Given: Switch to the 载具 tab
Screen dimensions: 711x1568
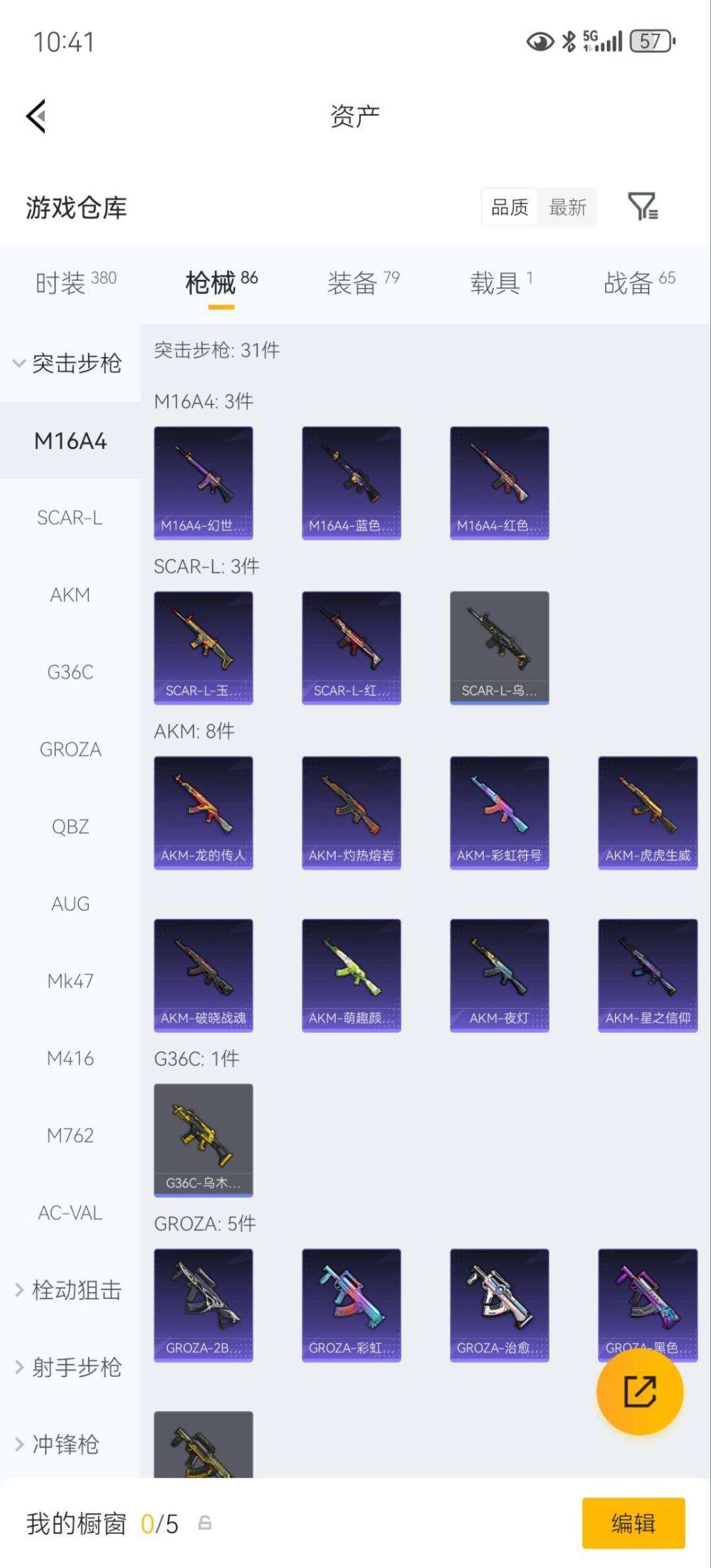Looking at the screenshot, I should (501, 283).
